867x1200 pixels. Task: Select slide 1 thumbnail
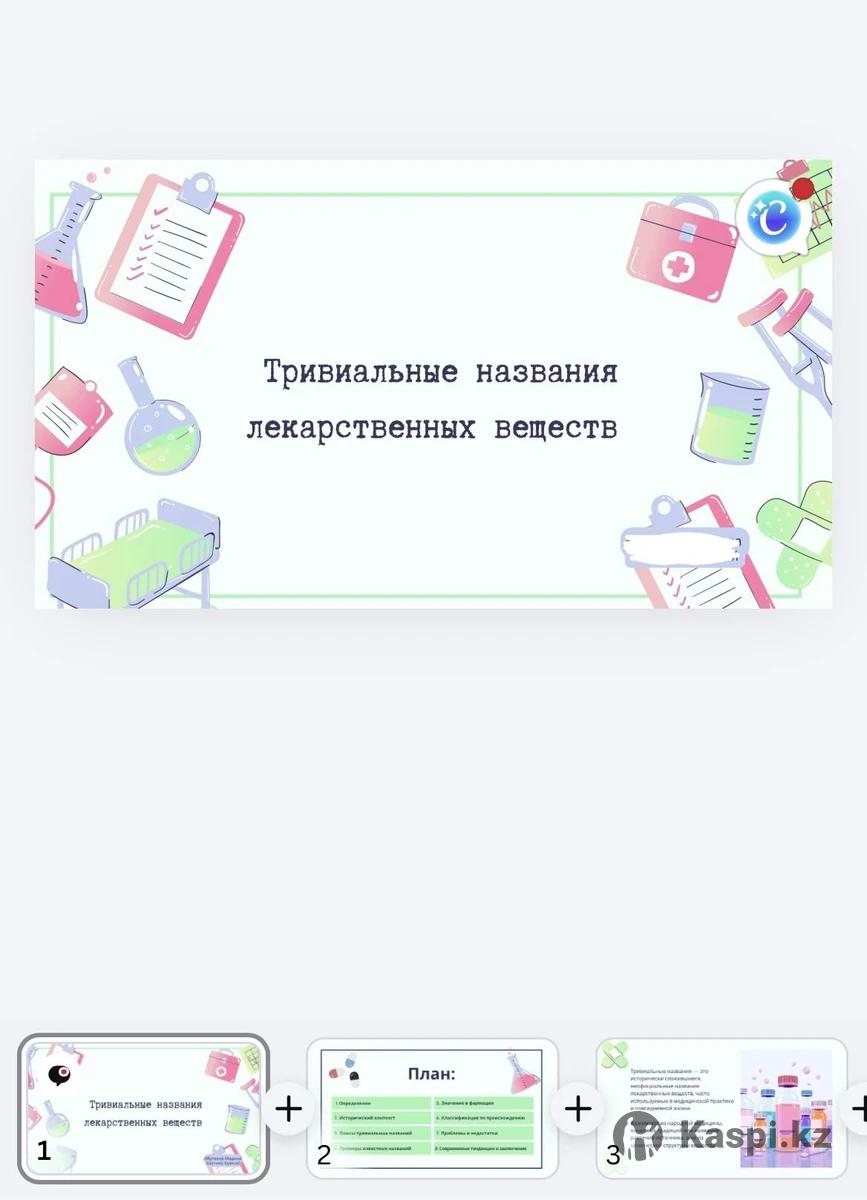(143, 1110)
